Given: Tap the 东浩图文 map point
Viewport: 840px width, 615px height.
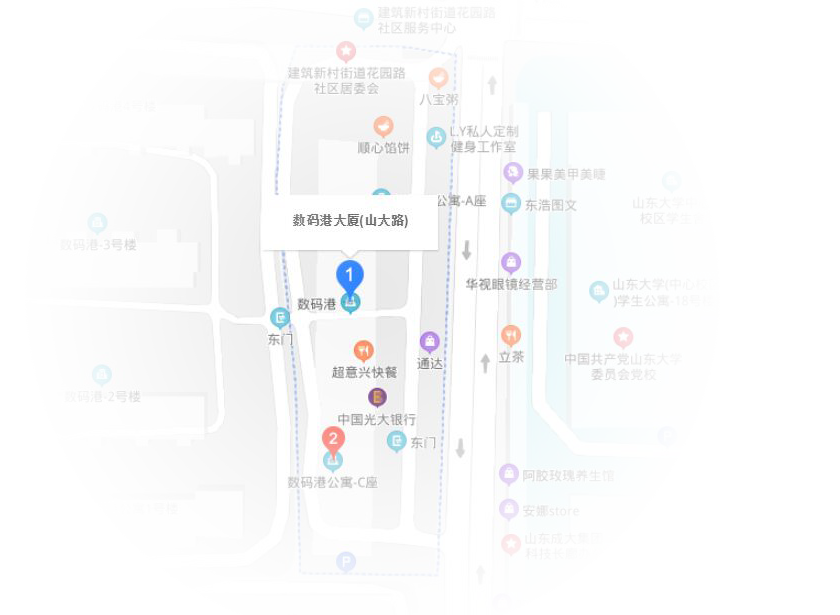Looking at the screenshot, I should pos(511,204).
